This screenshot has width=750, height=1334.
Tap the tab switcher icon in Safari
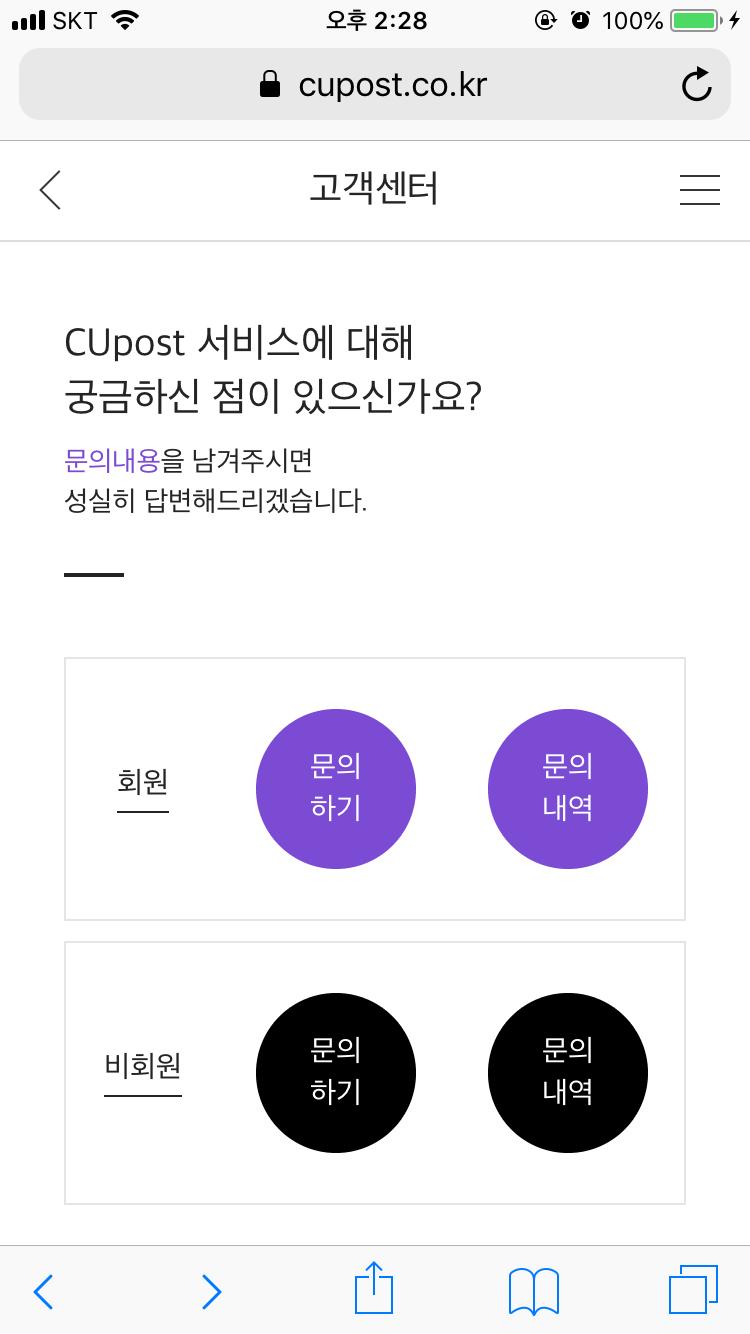694,1292
